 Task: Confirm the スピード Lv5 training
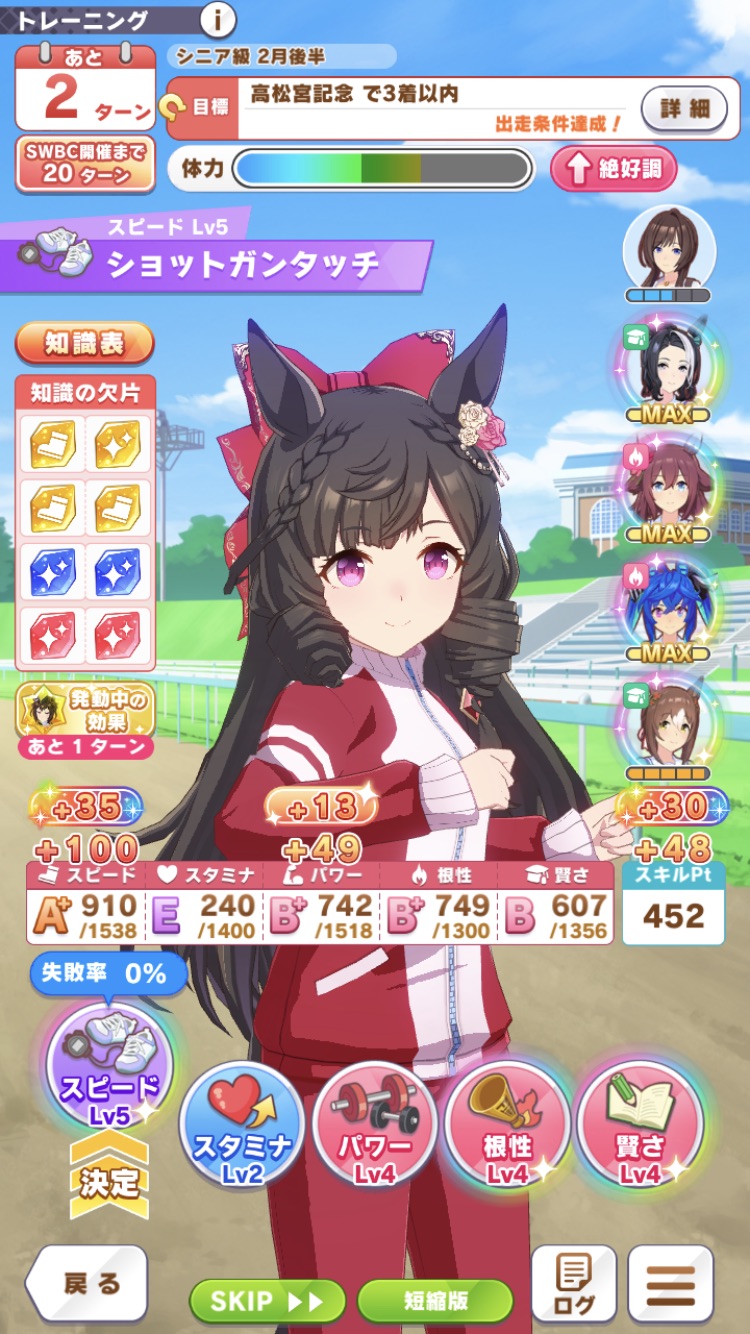point(108,1068)
